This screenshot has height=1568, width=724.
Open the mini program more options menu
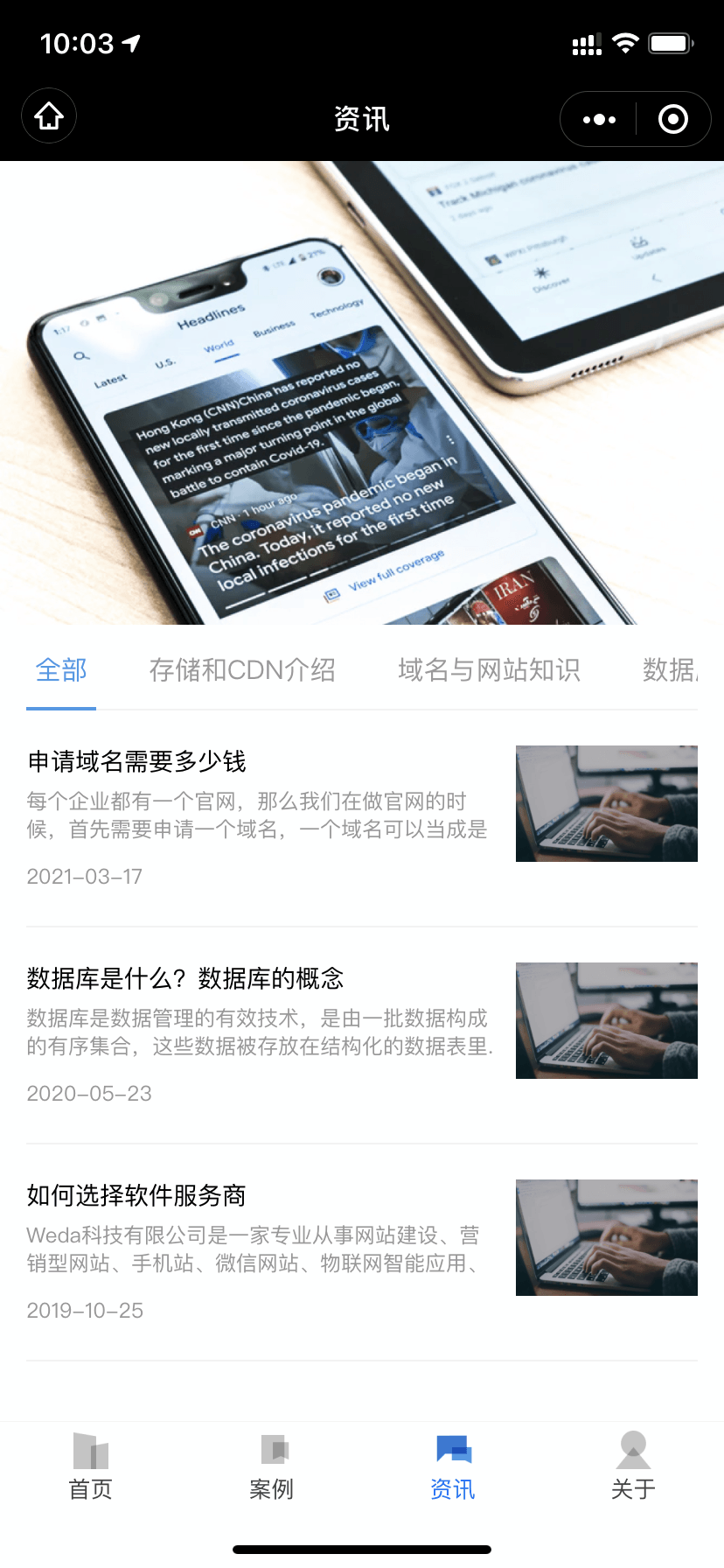(x=599, y=119)
